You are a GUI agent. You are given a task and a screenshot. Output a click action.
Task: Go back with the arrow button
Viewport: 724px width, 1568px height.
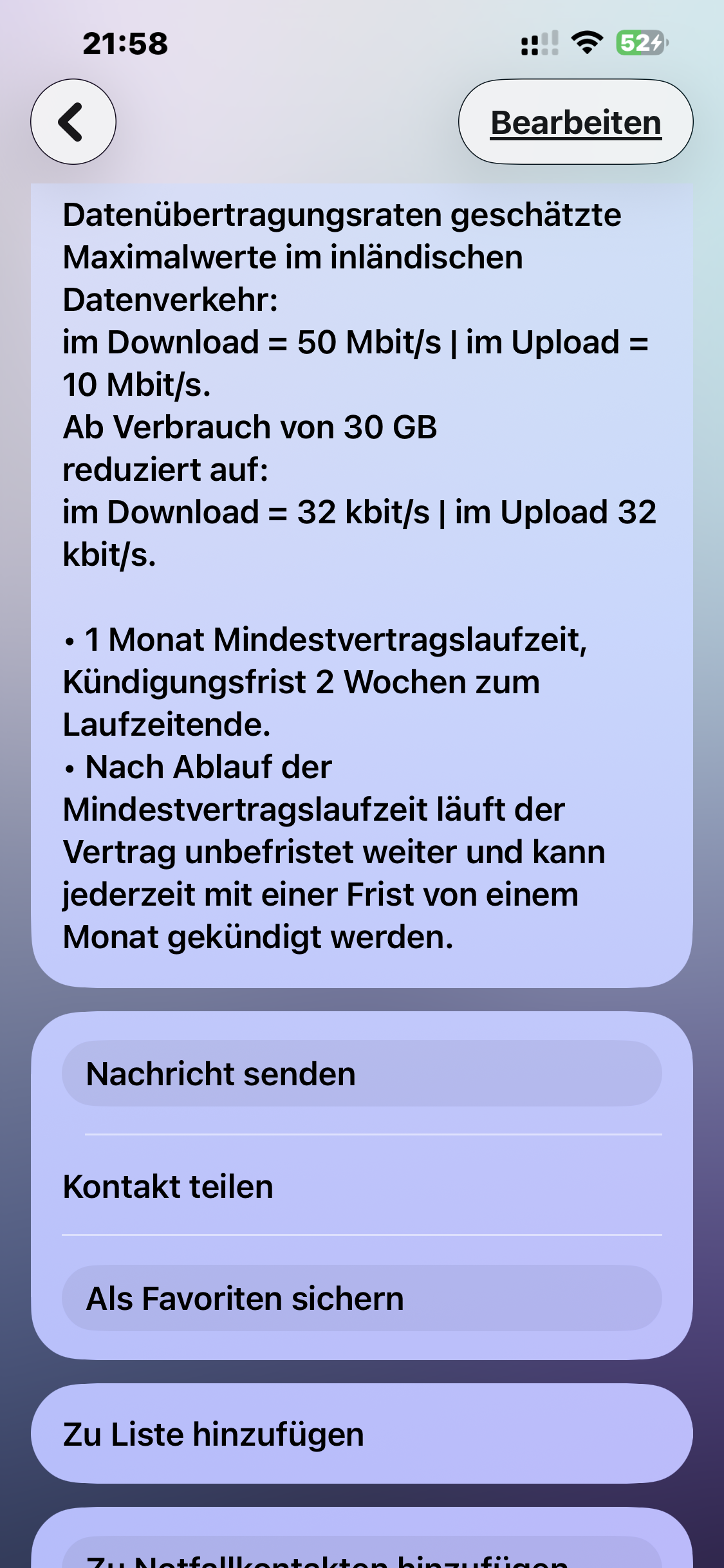[73, 122]
